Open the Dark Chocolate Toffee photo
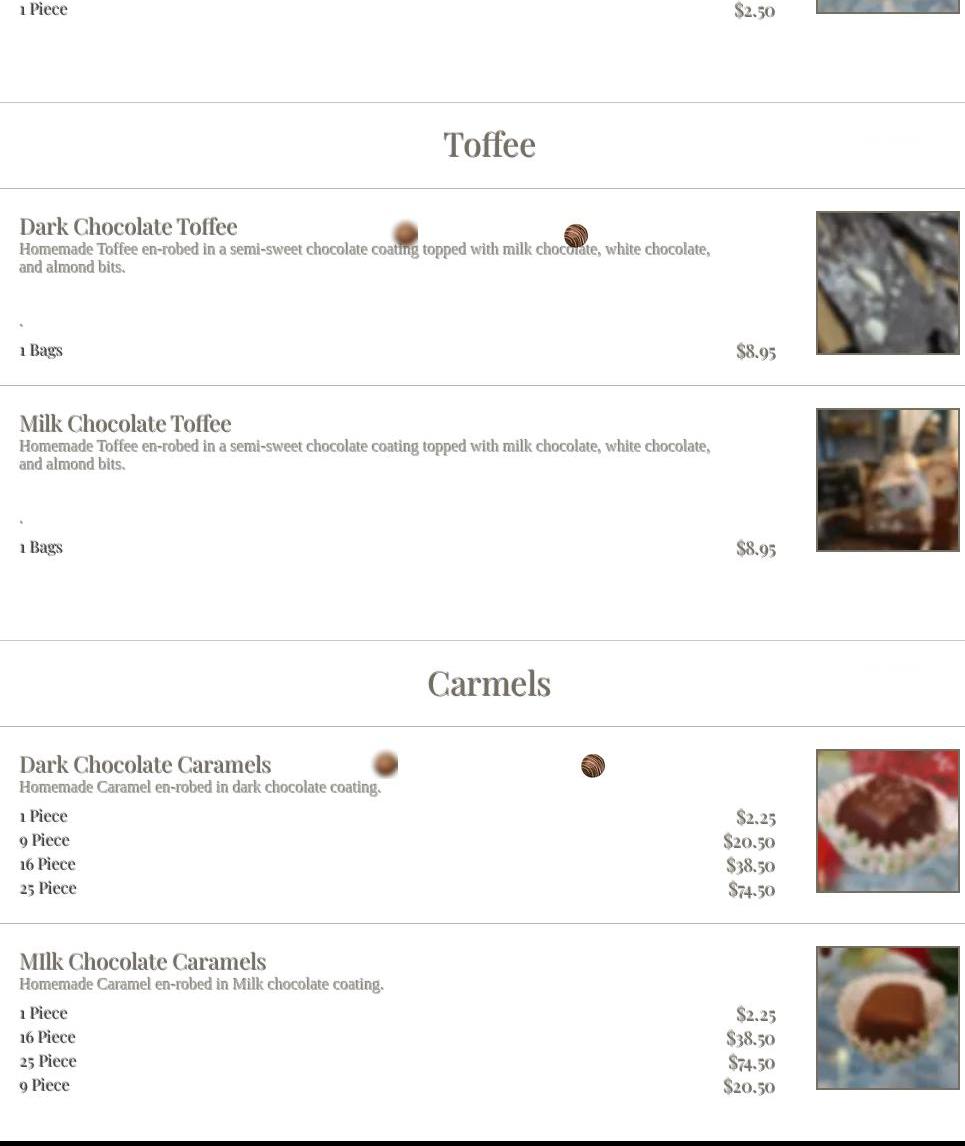965x1146 pixels. (887, 283)
